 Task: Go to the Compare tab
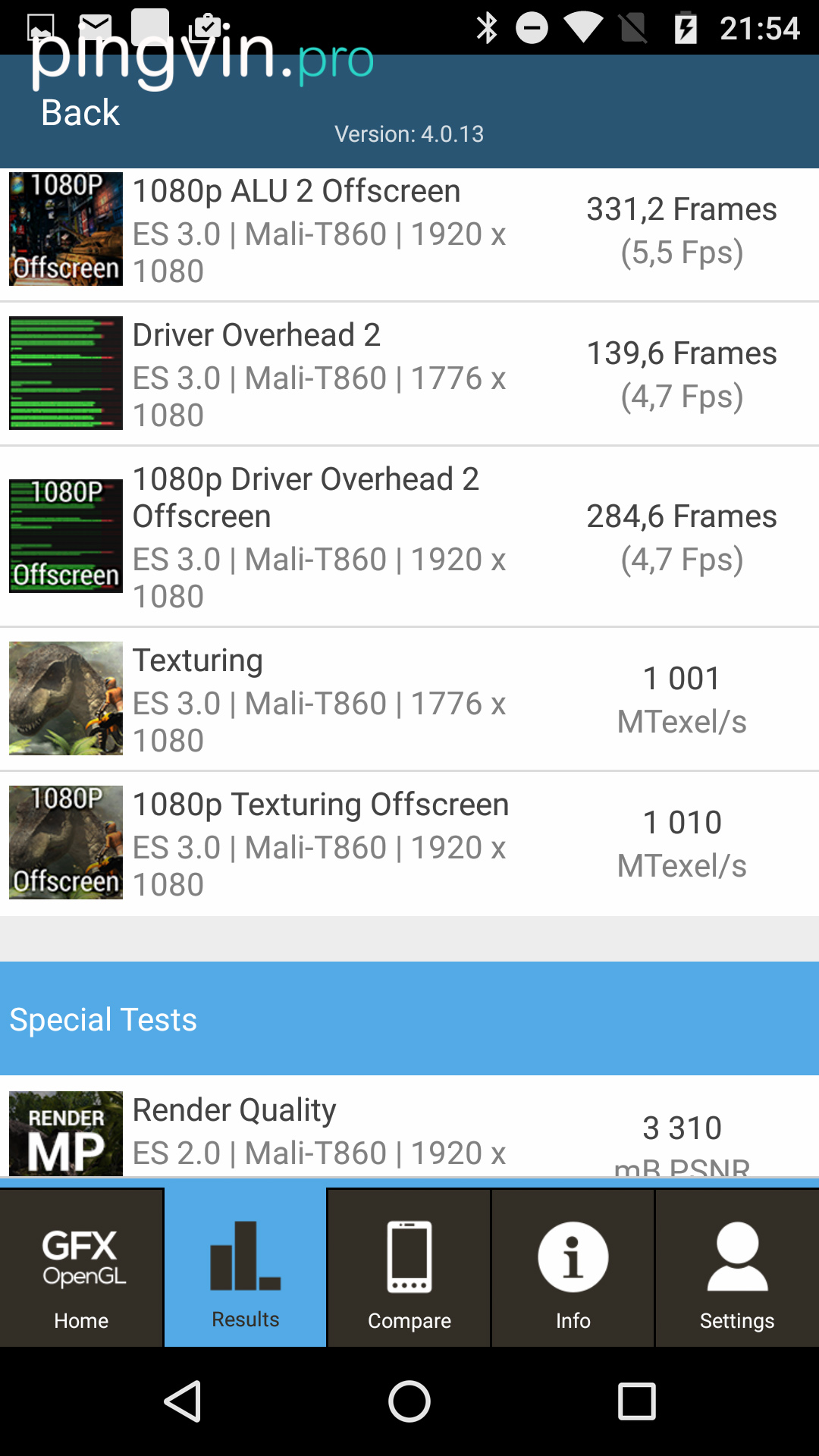tap(409, 1268)
